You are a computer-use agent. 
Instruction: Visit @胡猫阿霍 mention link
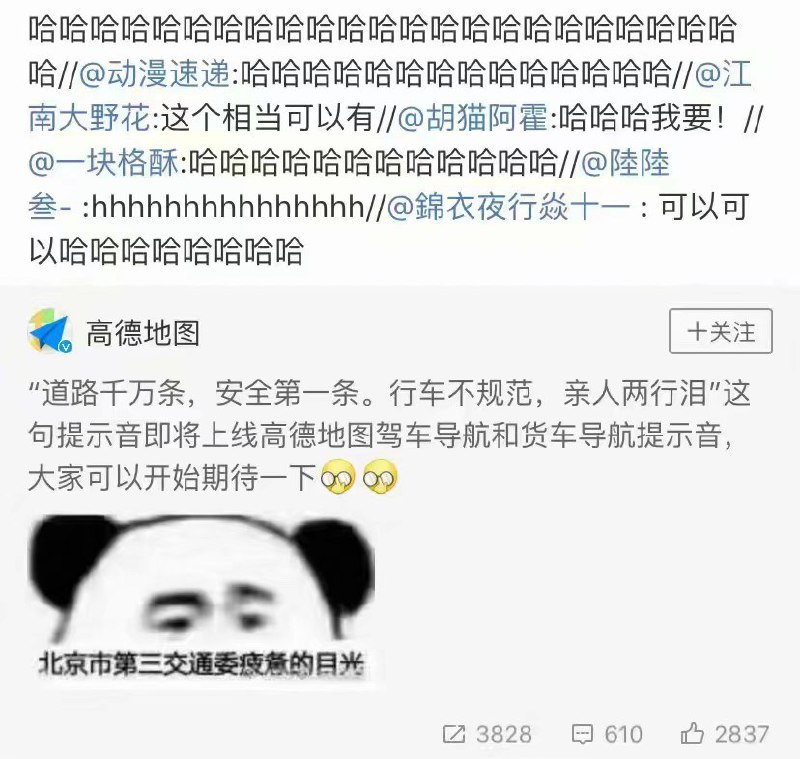click(x=474, y=118)
